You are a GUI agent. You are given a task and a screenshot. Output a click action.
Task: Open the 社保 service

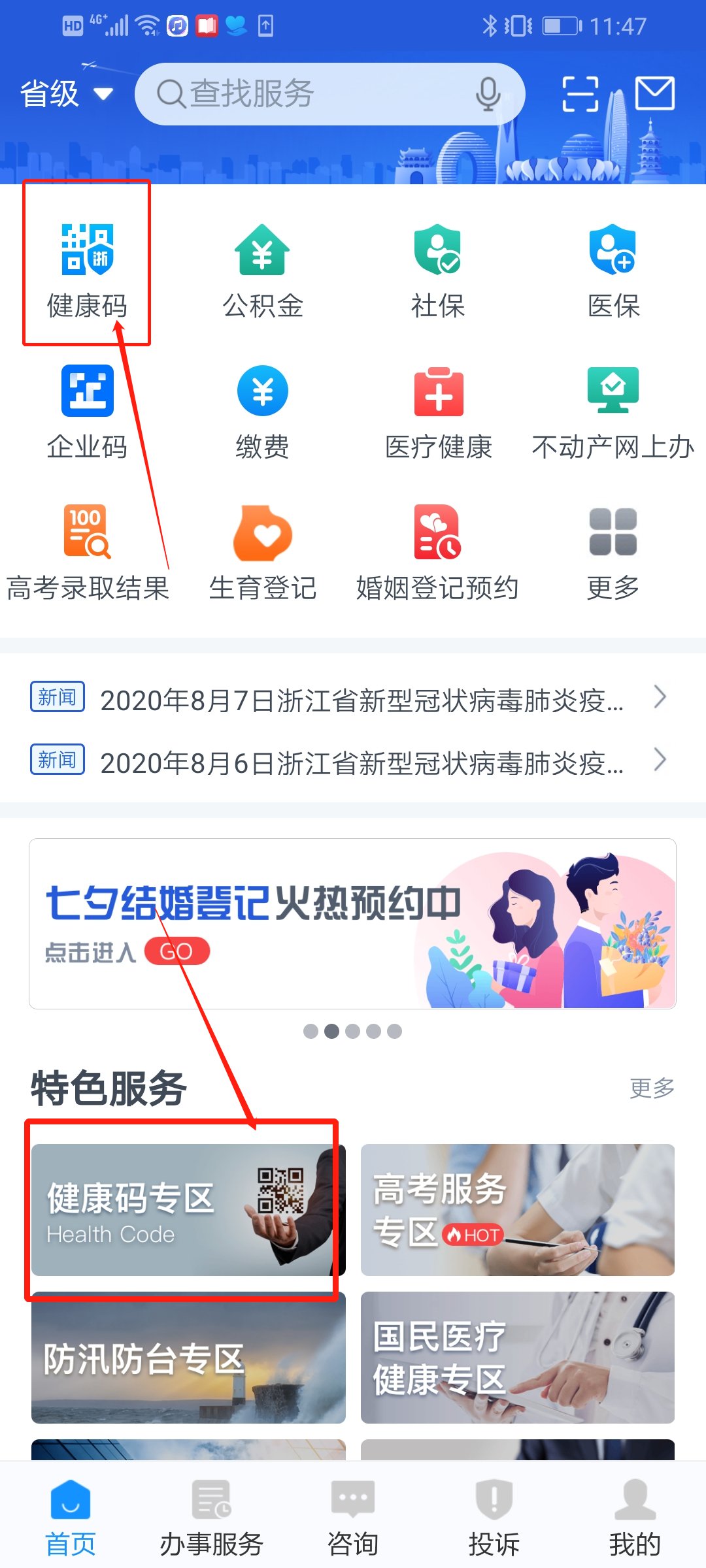(x=437, y=269)
